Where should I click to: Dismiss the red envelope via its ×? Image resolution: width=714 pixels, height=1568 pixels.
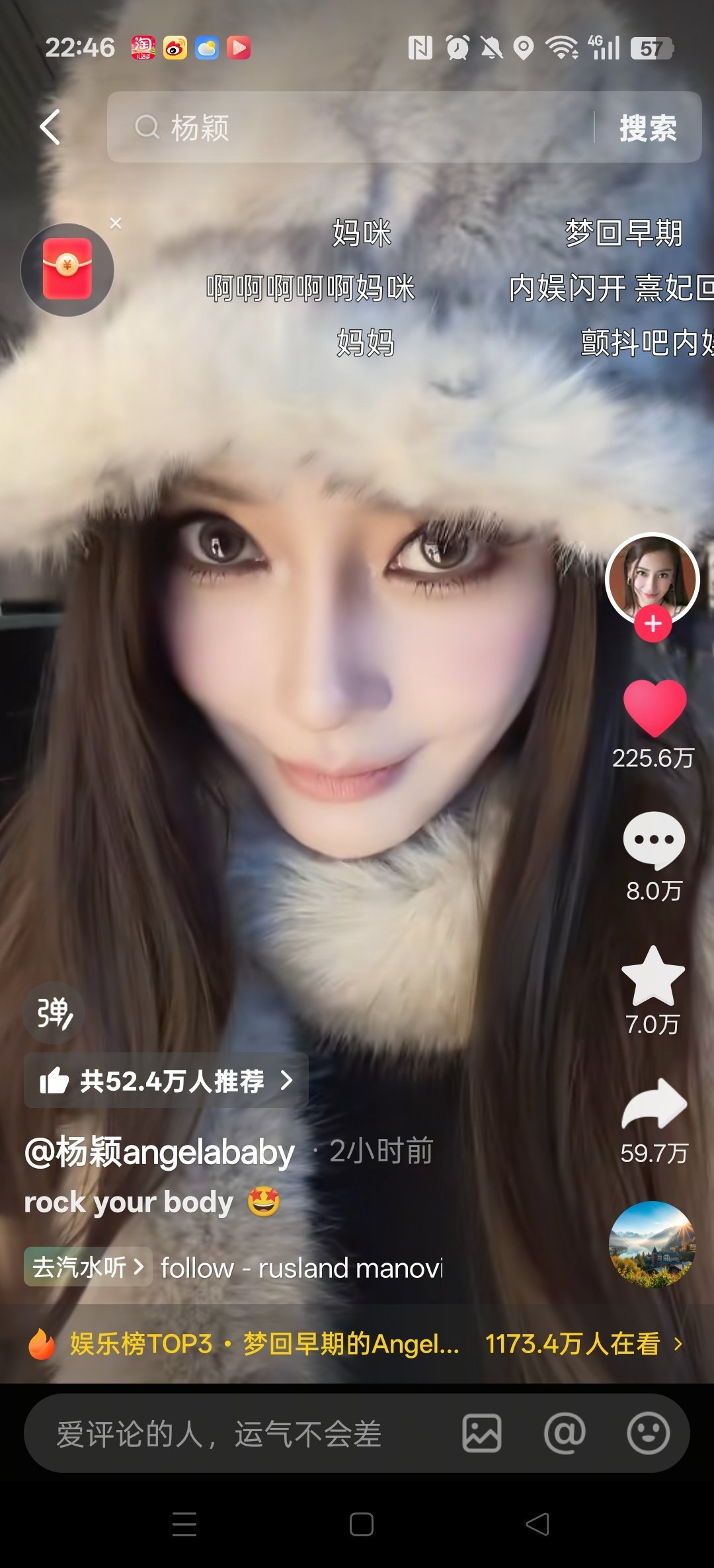click(116, 223)
